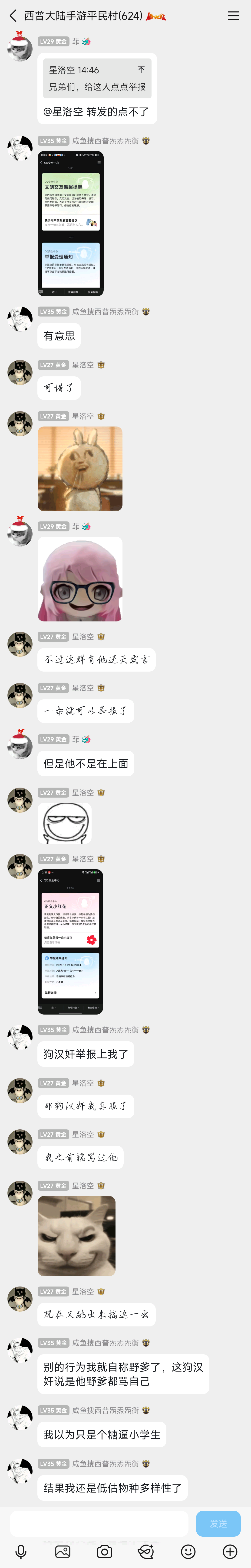Focus the message input field

click(x=99, y=1524)
